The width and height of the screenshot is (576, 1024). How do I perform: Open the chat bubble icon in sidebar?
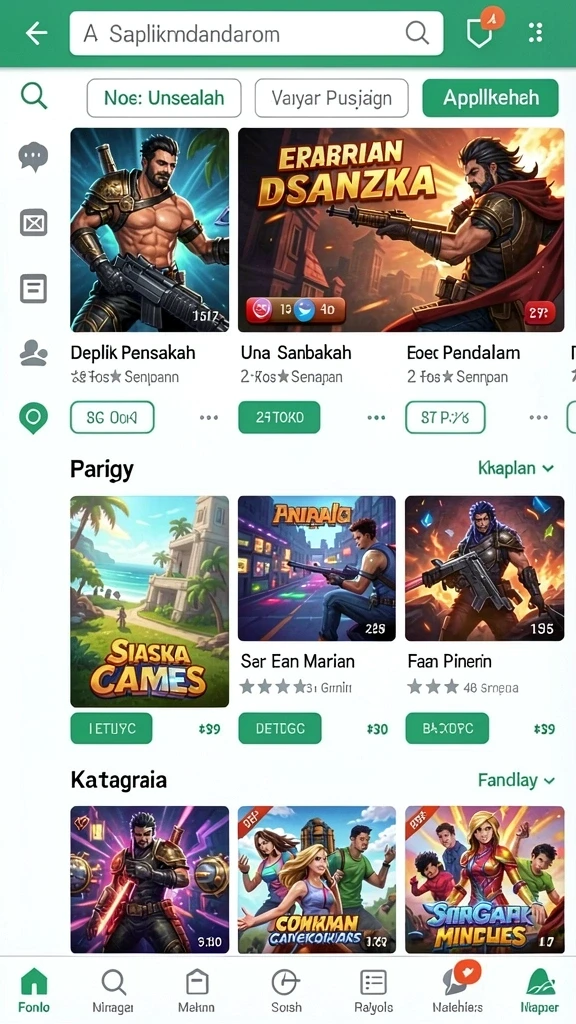pos(33,157)
